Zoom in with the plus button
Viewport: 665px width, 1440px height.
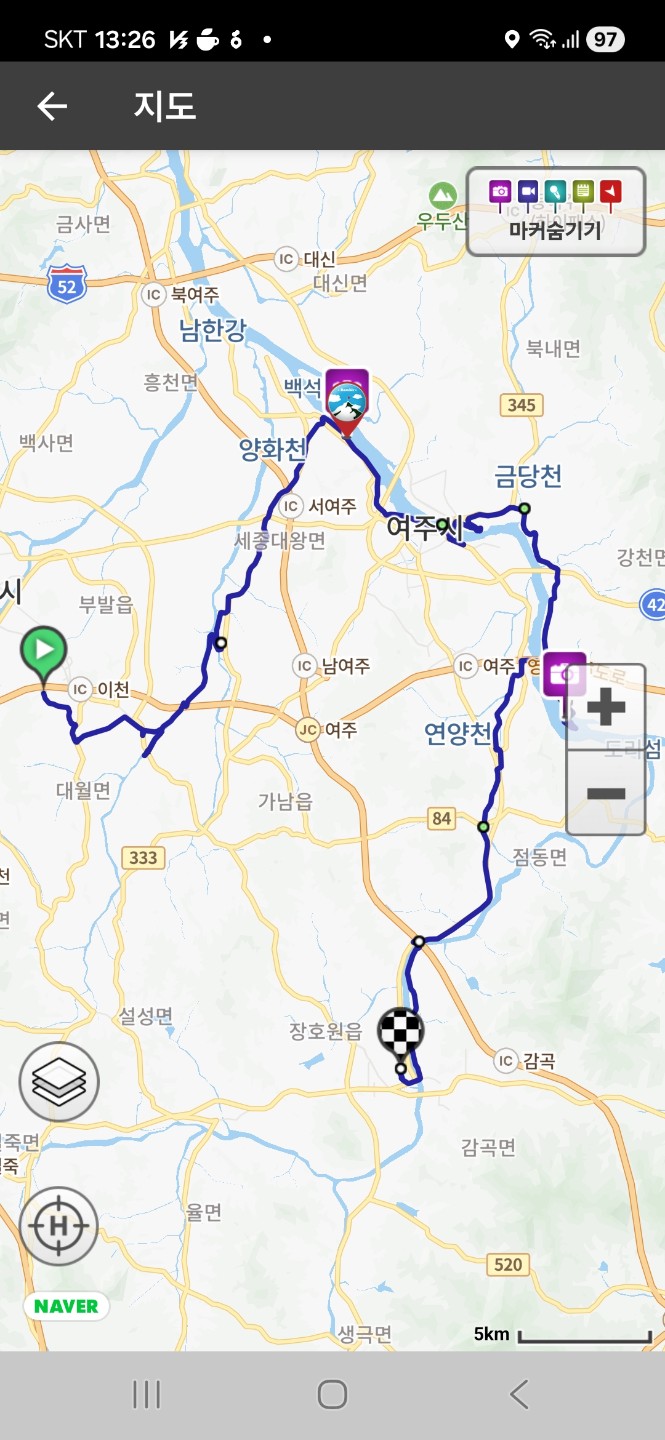pos(605,707)
